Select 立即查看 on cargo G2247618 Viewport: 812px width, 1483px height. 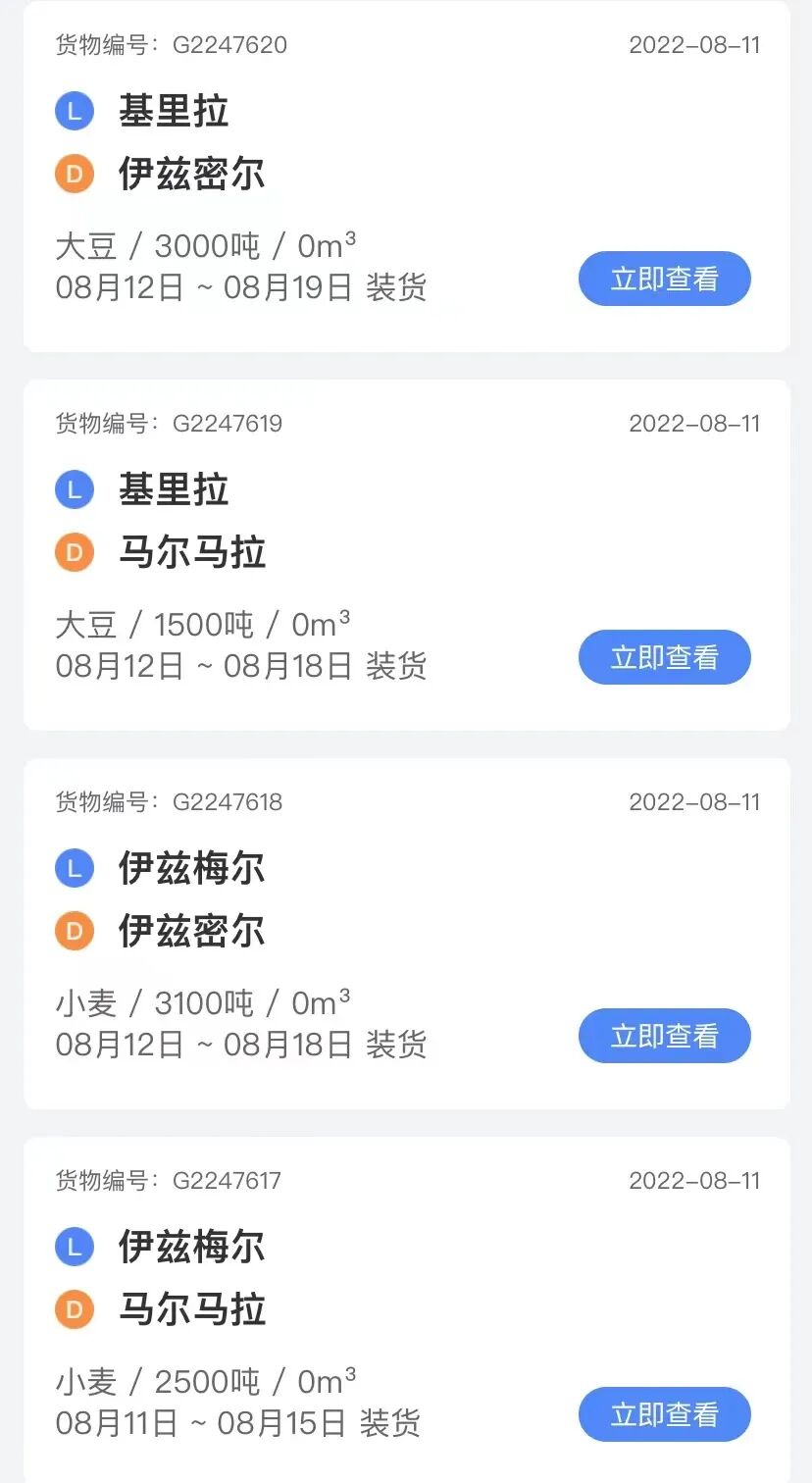(x=664, y=1036)
